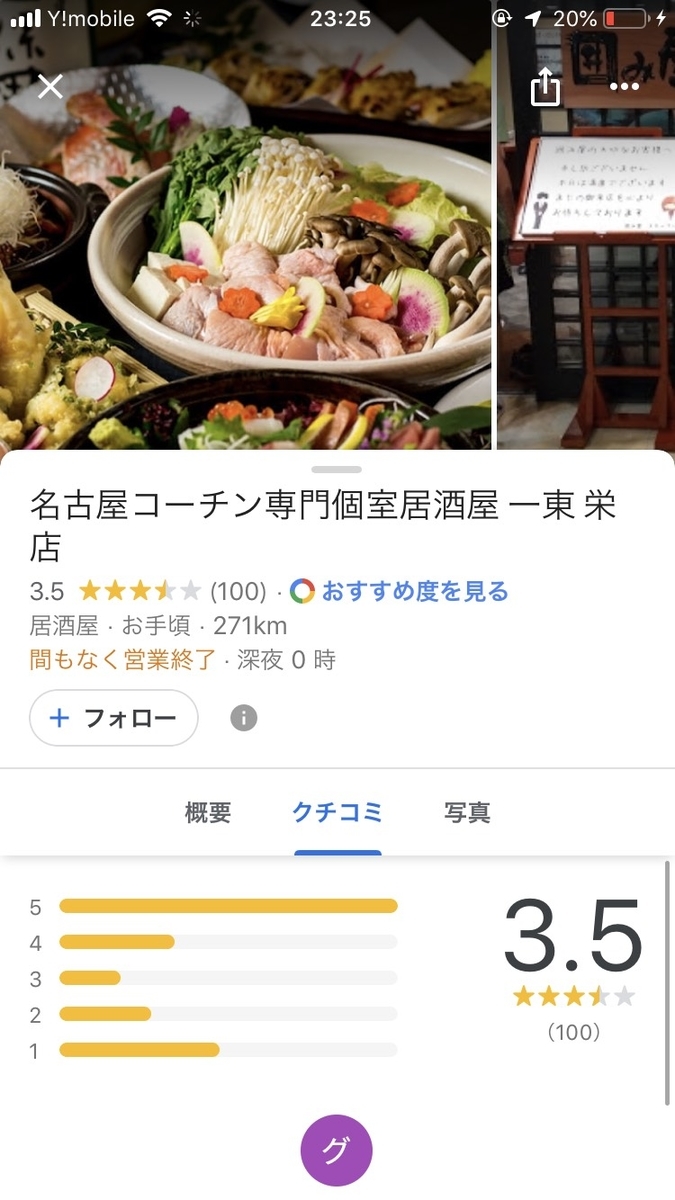Tap the purple グ profile avatar
Screen dimensions: 675x1200
pos(336,1151)
